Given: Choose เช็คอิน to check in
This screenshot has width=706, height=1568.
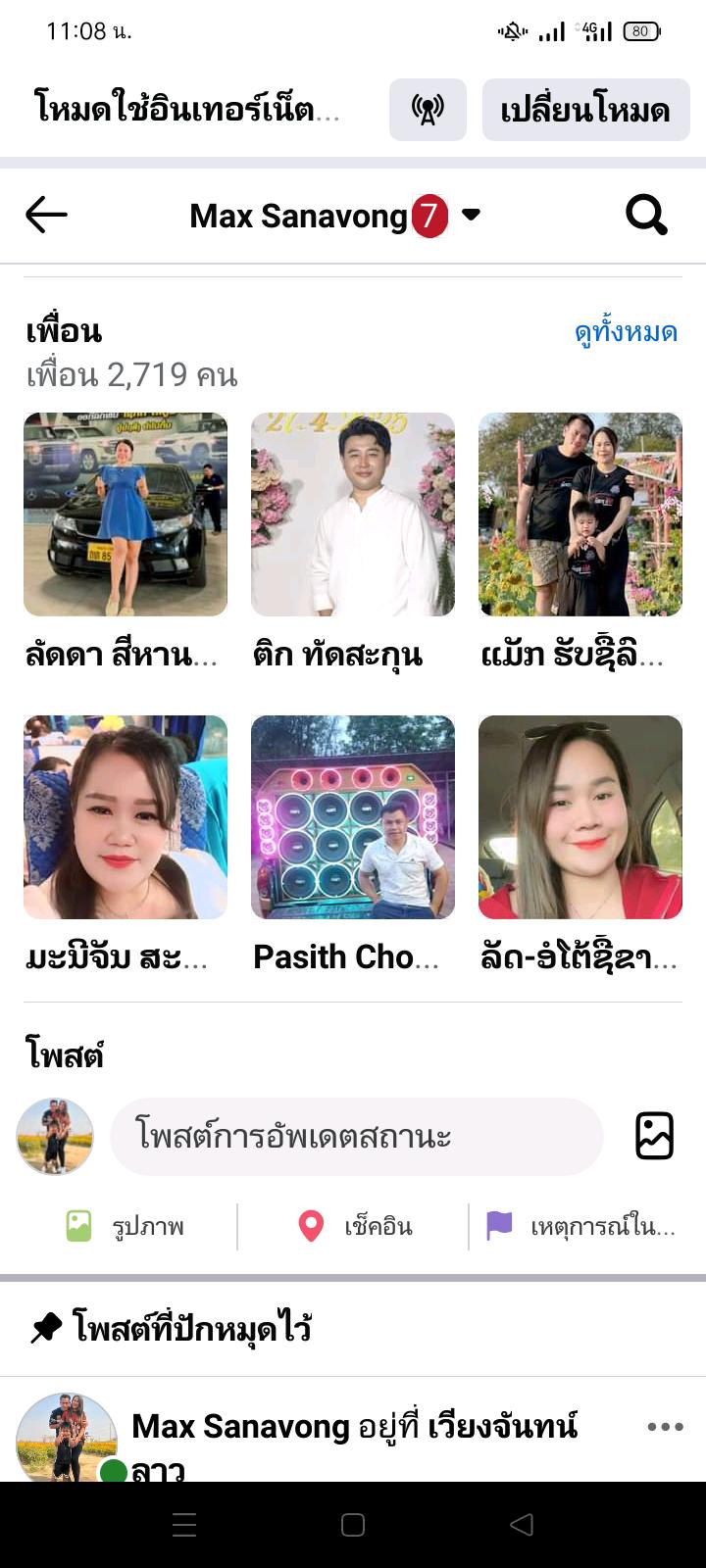Looking at the screenshot, I should (355, 1226).
